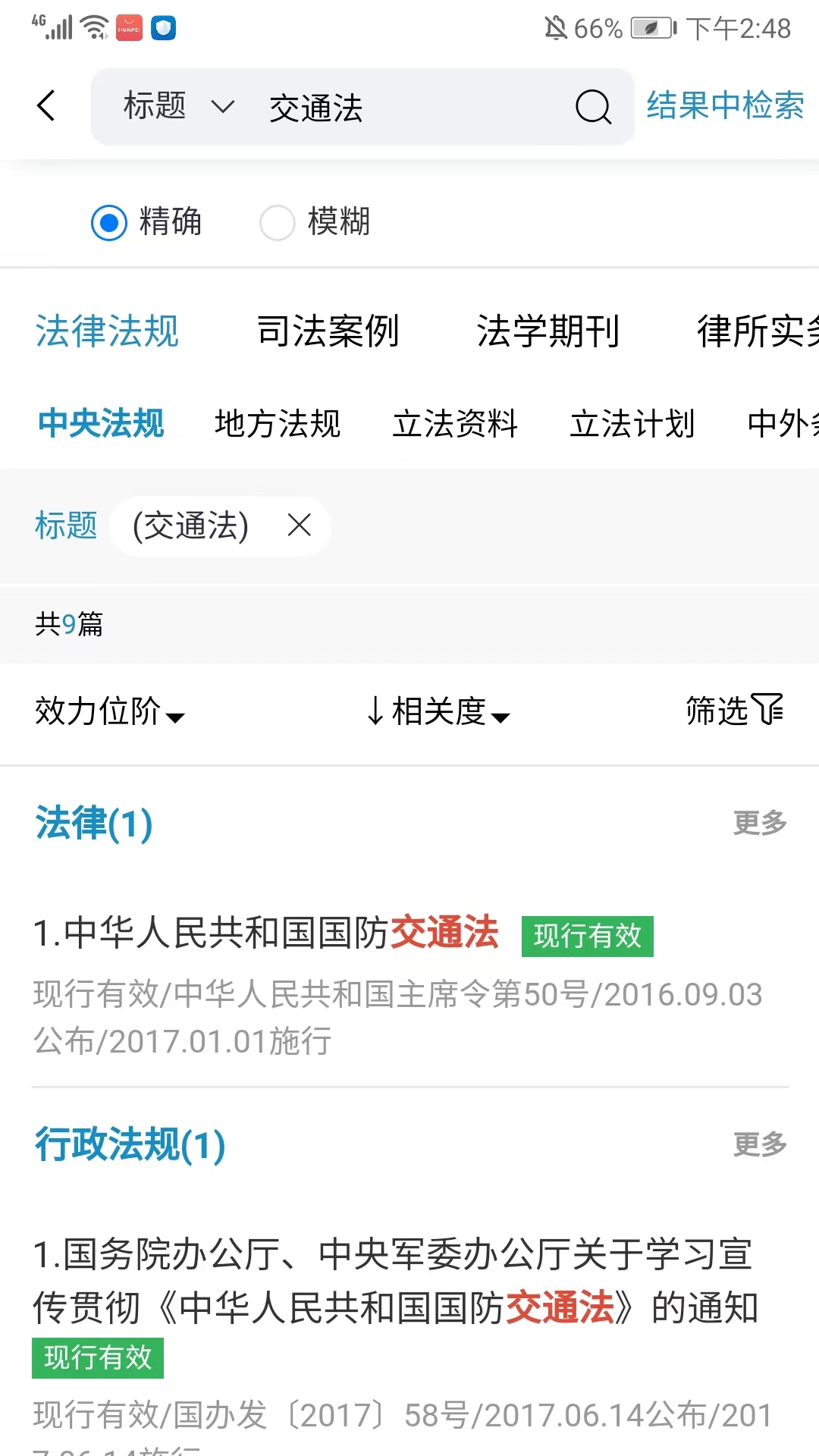Switch to the 立法资料 sub-tab

(455, 423)
